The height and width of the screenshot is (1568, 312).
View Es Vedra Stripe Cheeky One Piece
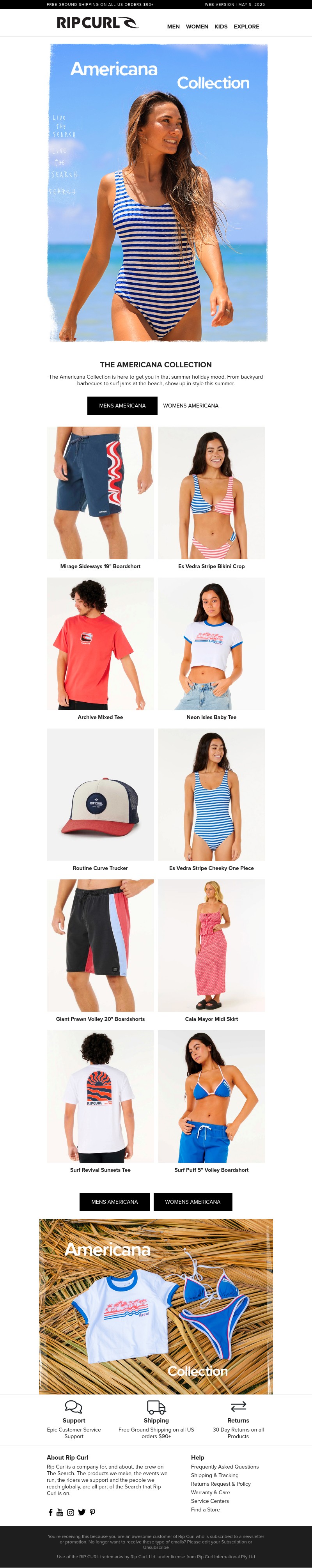point(211,794)
